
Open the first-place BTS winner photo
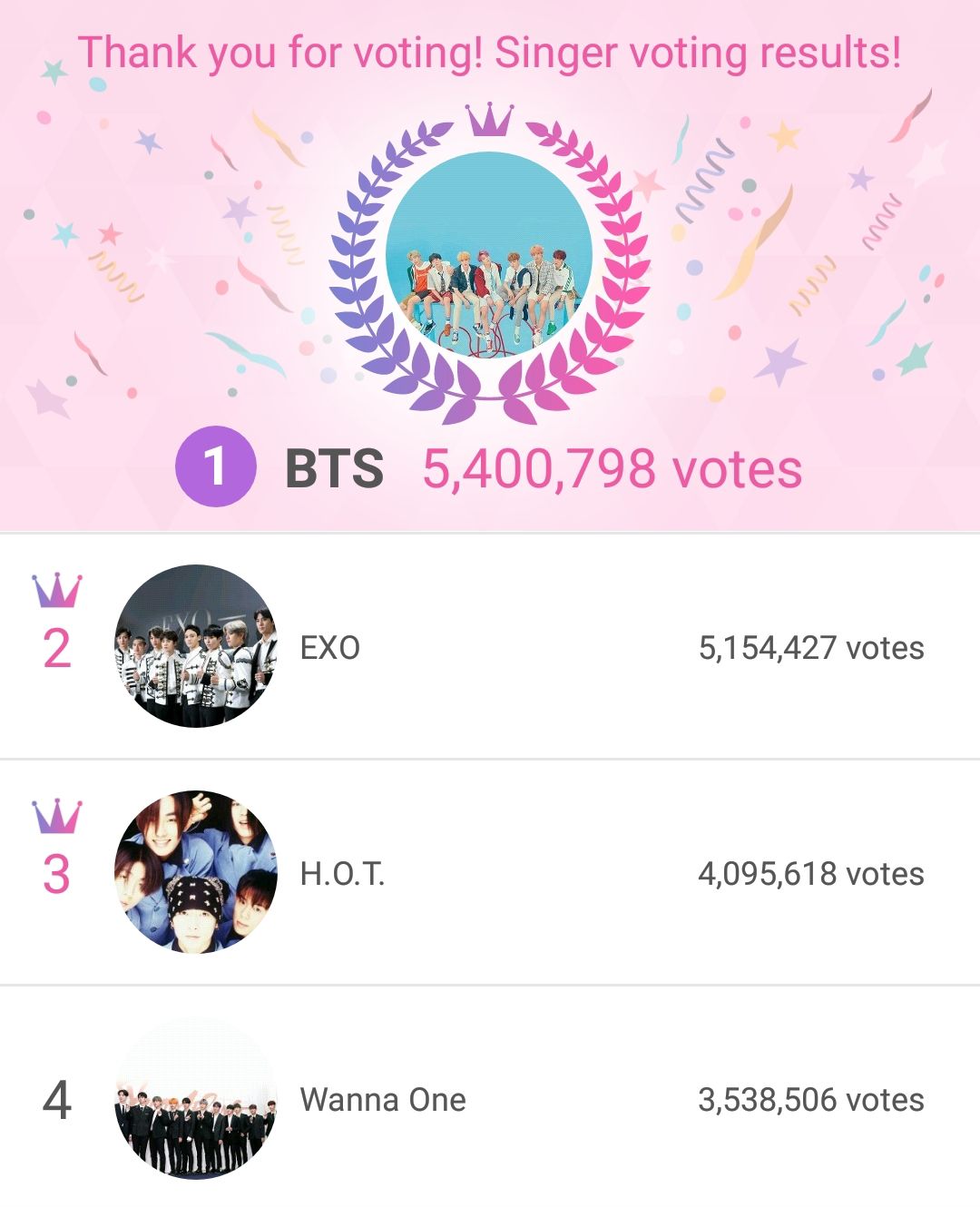click(489, 256)
